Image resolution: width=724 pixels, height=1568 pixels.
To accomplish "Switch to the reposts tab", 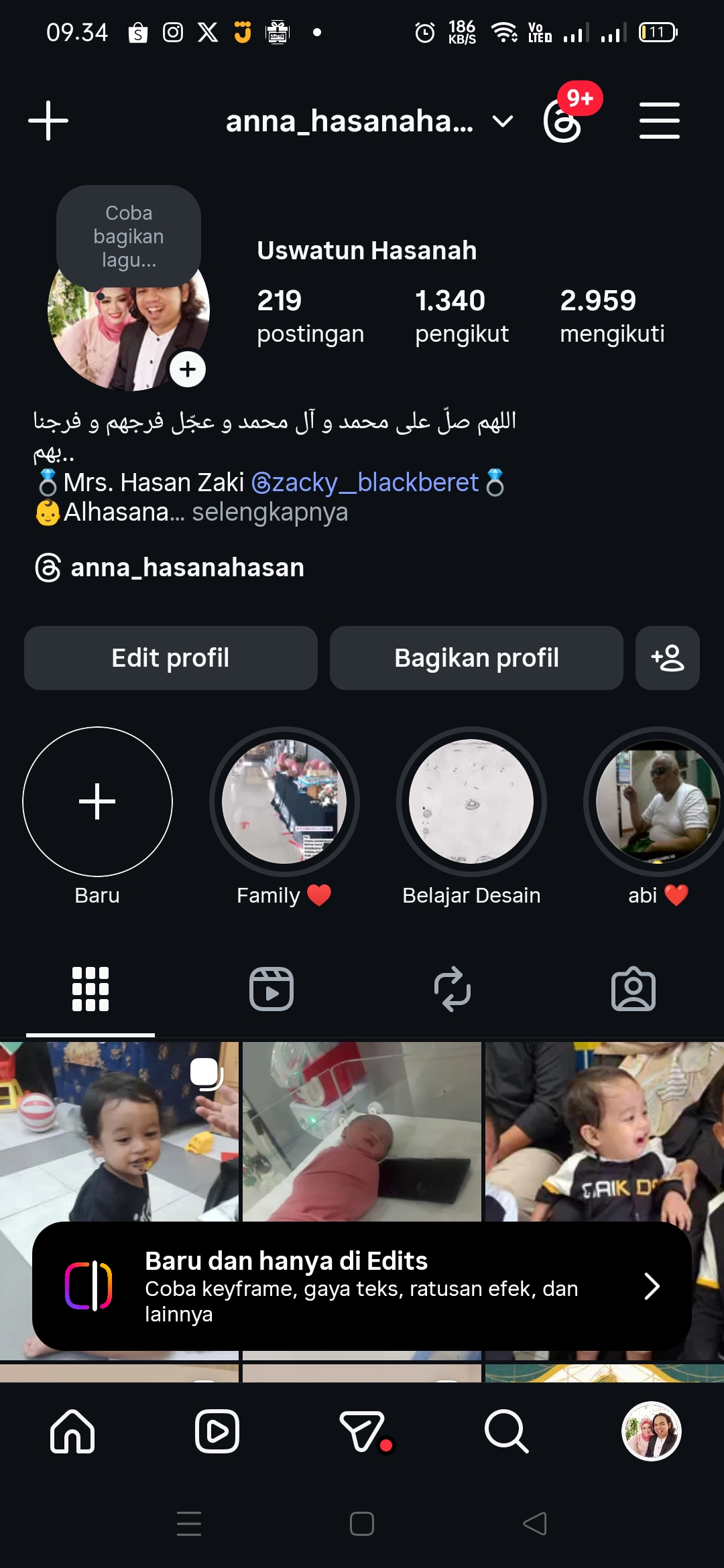I will point(452,989).
